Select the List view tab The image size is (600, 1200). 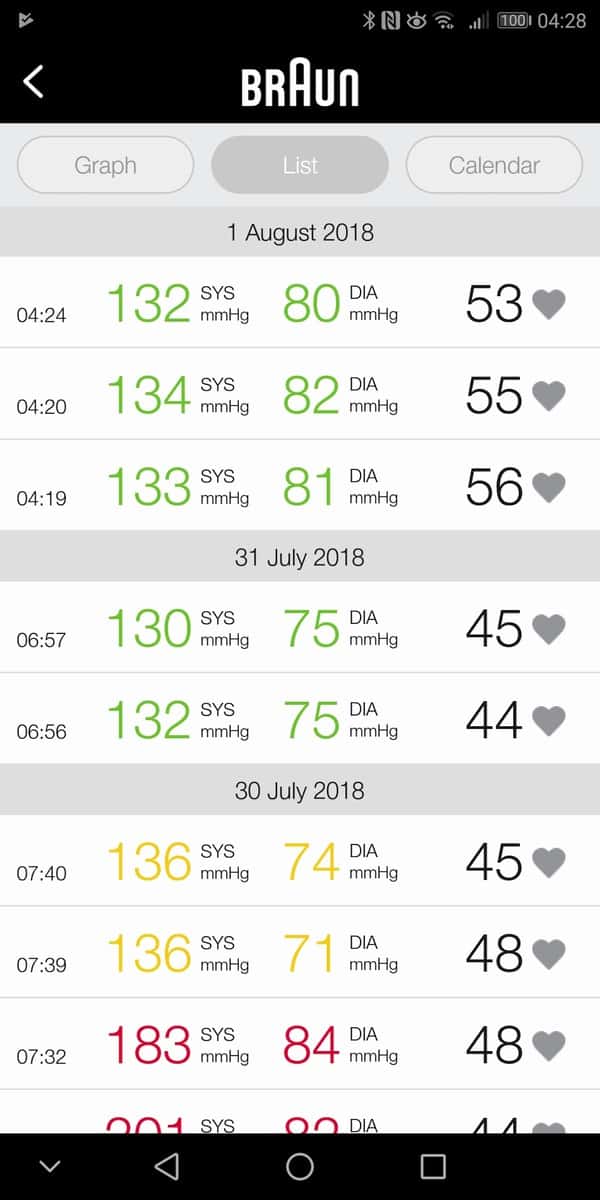coord(300,165)
